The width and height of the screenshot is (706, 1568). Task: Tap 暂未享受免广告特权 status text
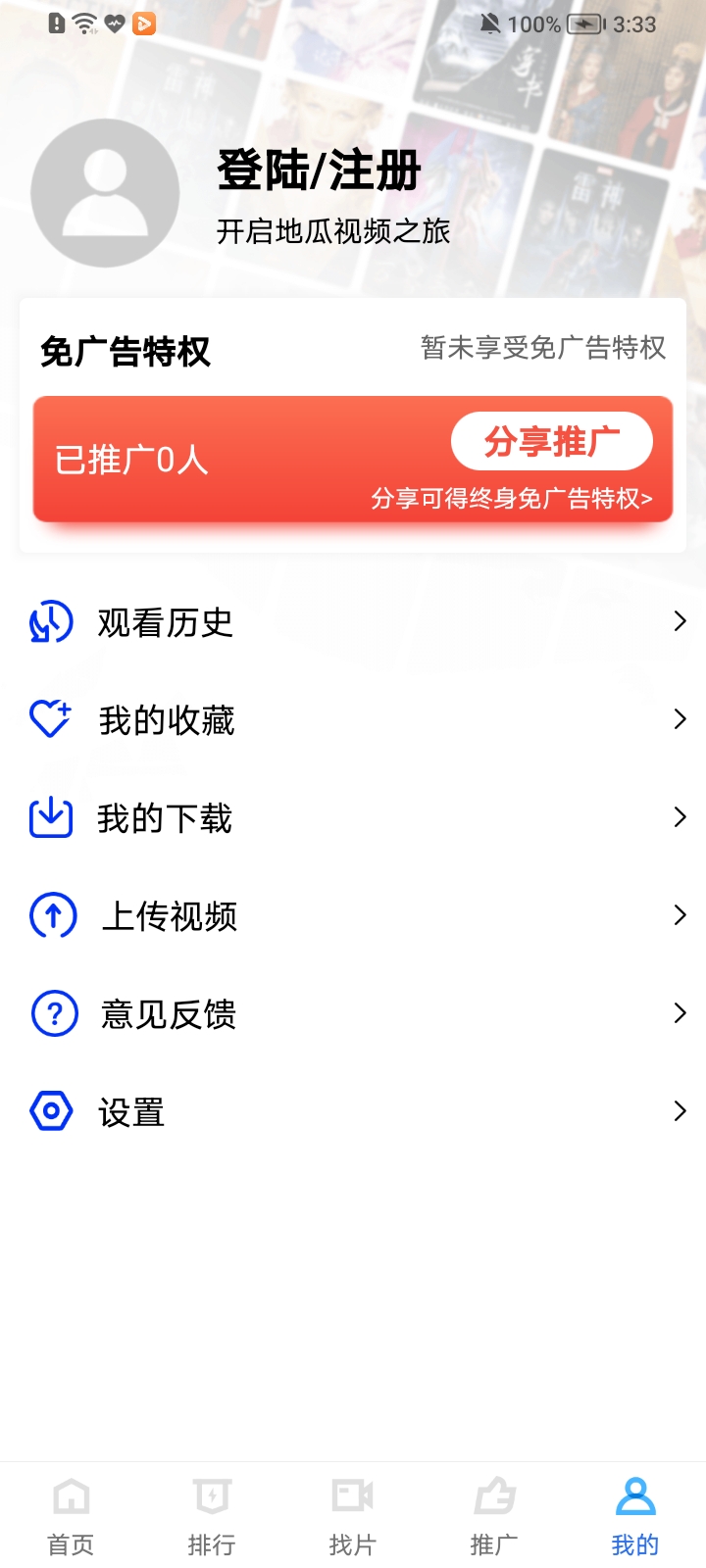[542, 349]
